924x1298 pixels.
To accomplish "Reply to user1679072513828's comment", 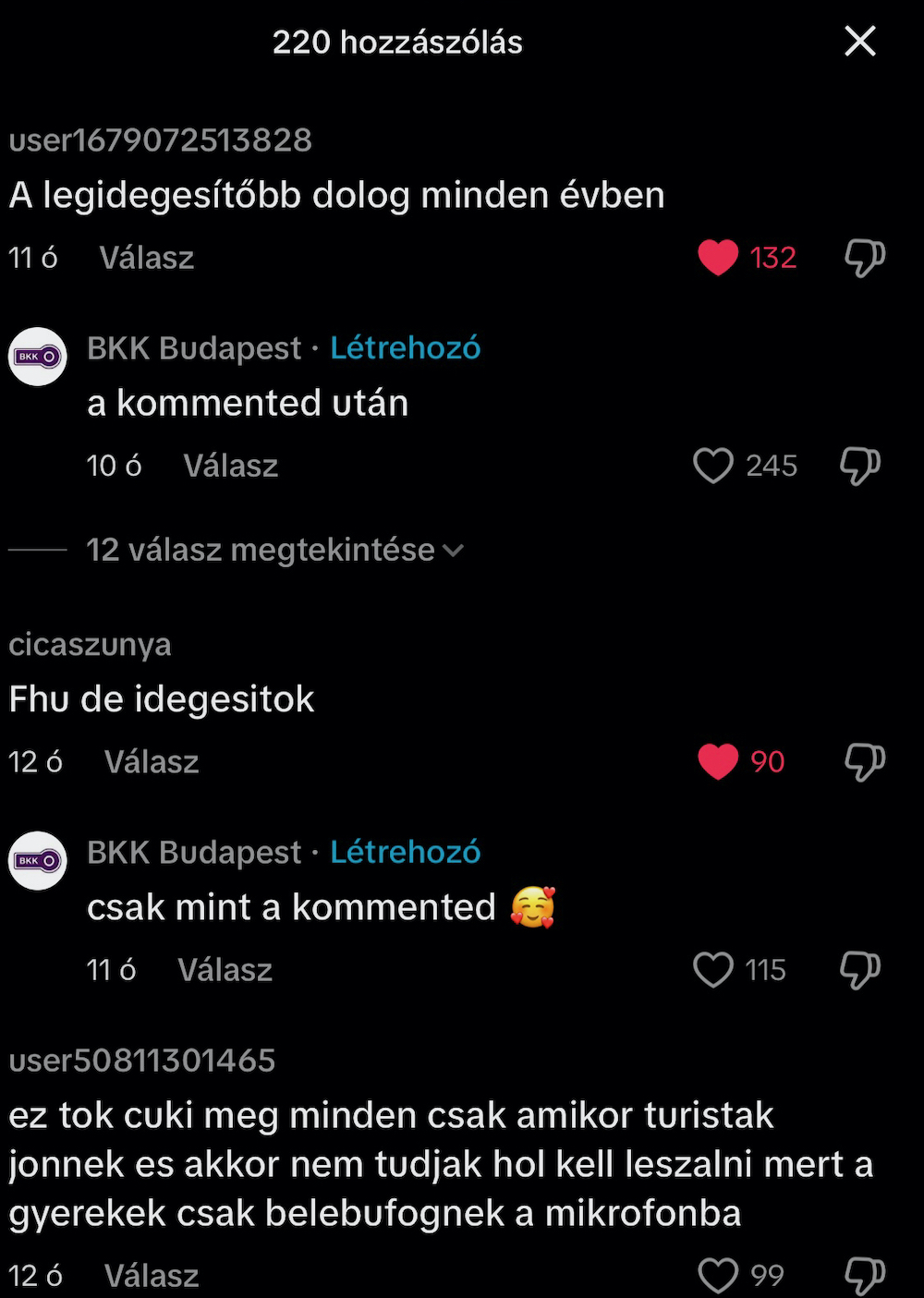I will (147, 258).
